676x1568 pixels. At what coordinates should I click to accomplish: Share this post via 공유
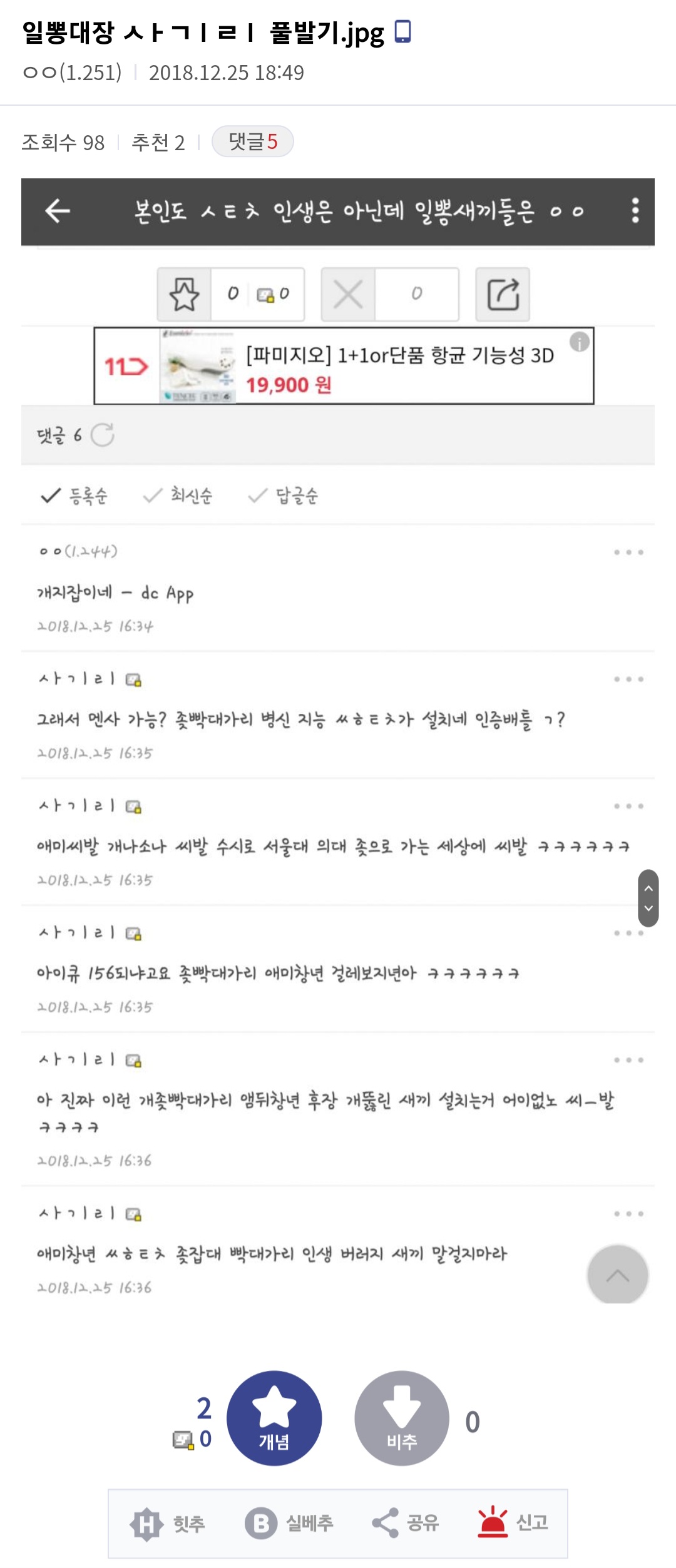pyautogui.click(x=406, y=1523)
